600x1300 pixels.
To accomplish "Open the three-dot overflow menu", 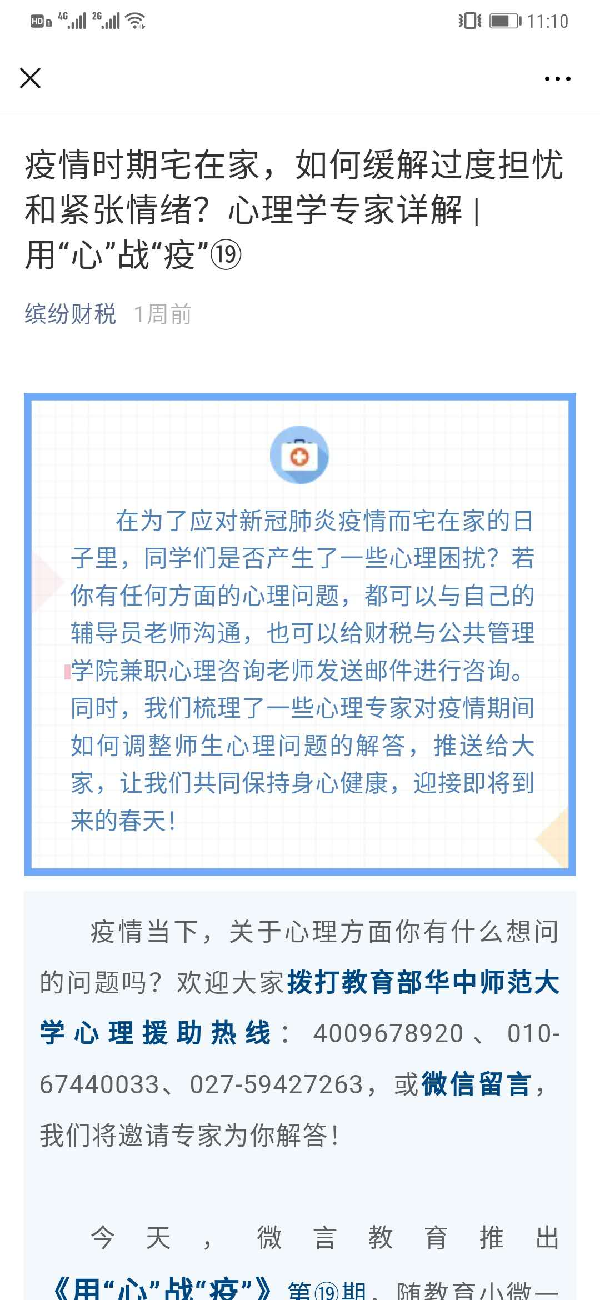I will (x=557, y=79).
